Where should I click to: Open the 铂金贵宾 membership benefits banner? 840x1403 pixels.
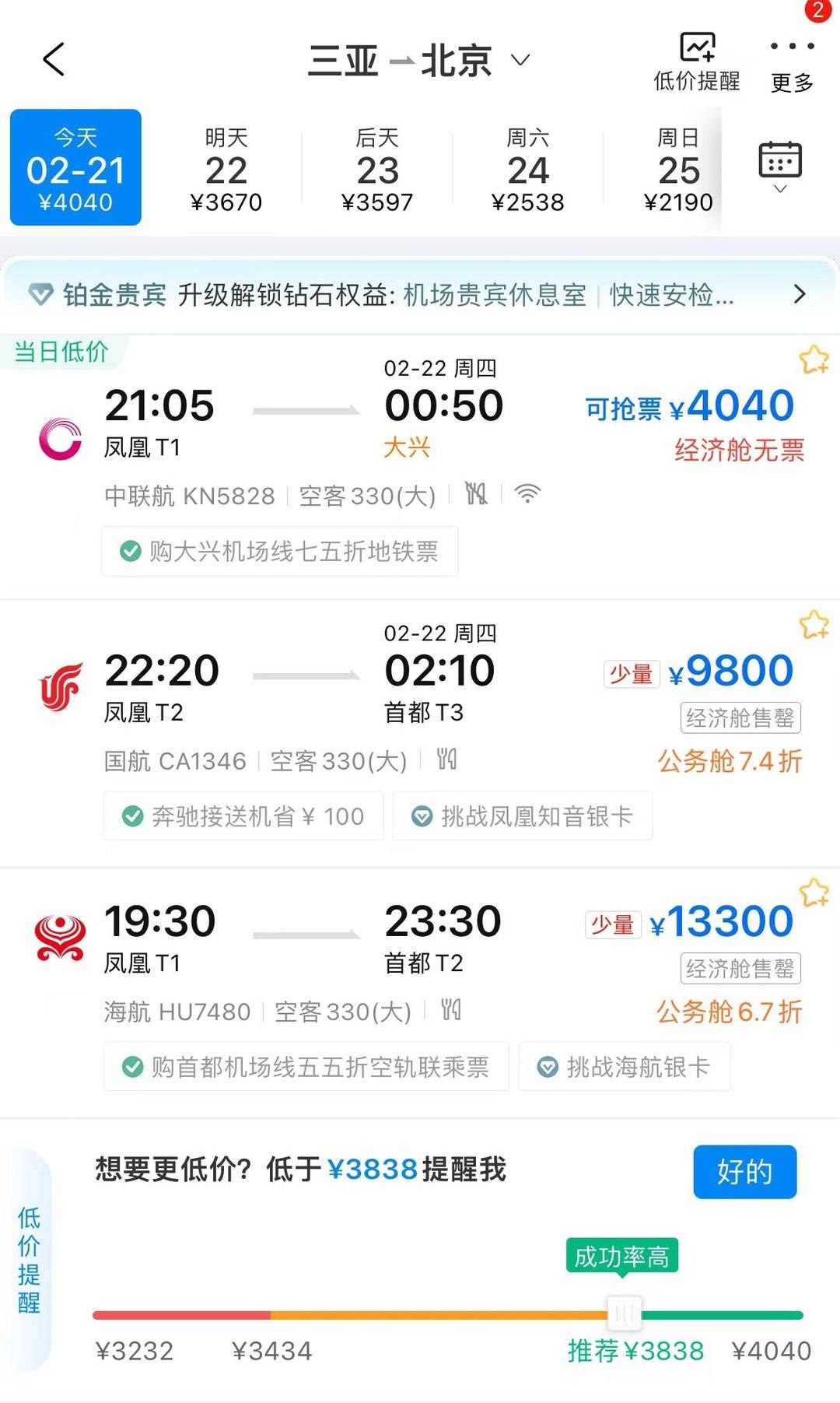[420, 295]
